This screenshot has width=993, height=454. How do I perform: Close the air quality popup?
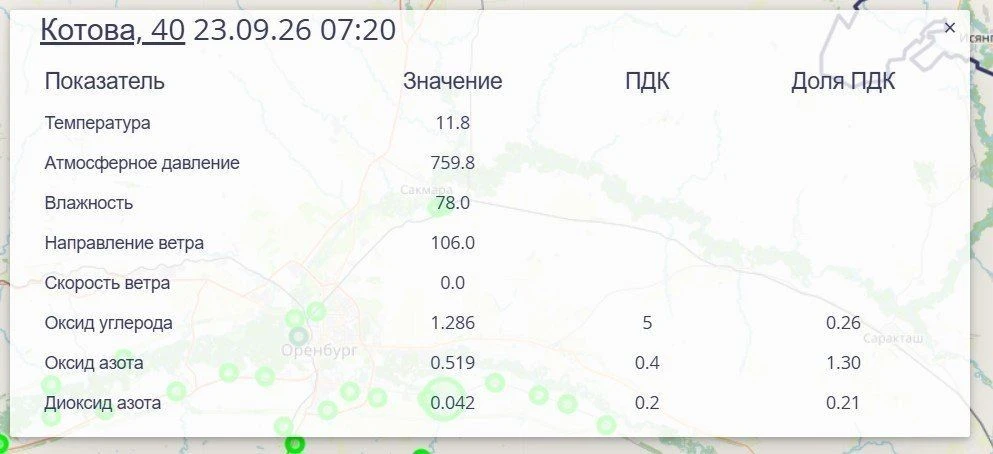pos(949,28)
